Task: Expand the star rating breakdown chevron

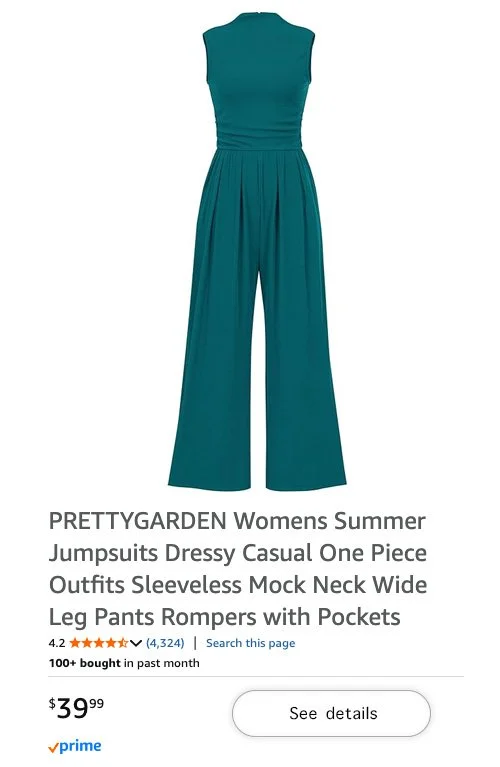Action: coord(136,643)
